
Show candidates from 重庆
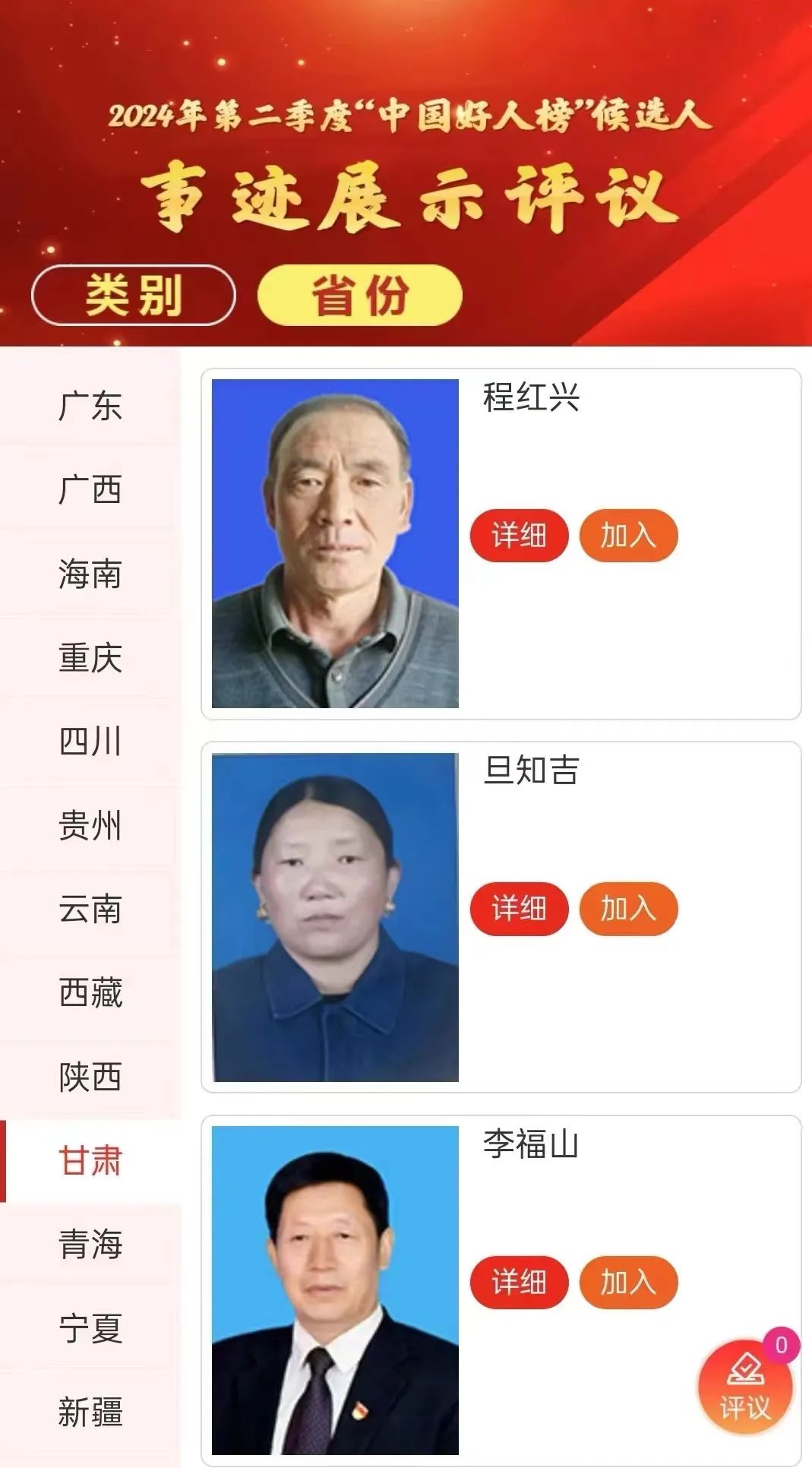click(x=90, y=657)
